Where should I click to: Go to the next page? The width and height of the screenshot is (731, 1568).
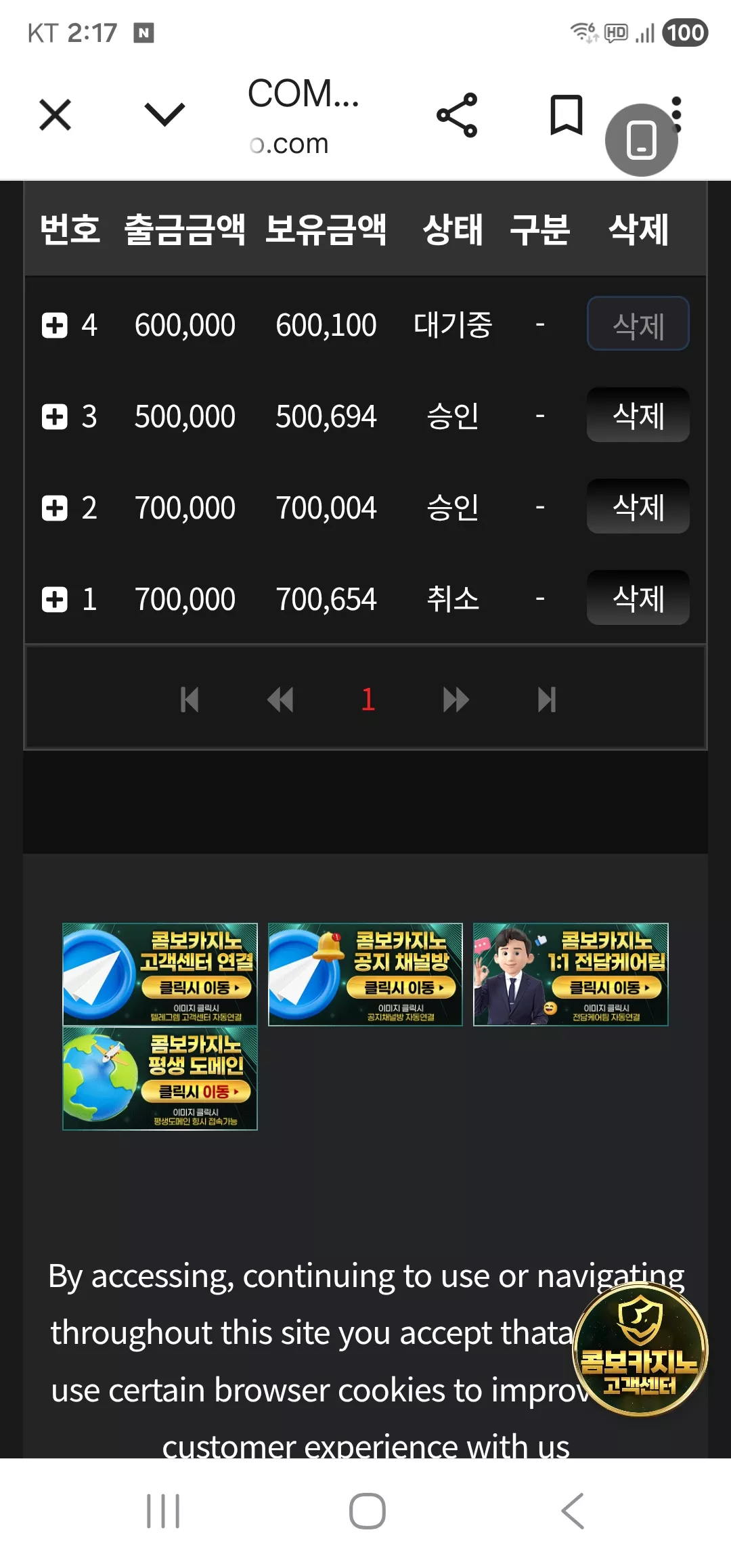tap(456, 699)
